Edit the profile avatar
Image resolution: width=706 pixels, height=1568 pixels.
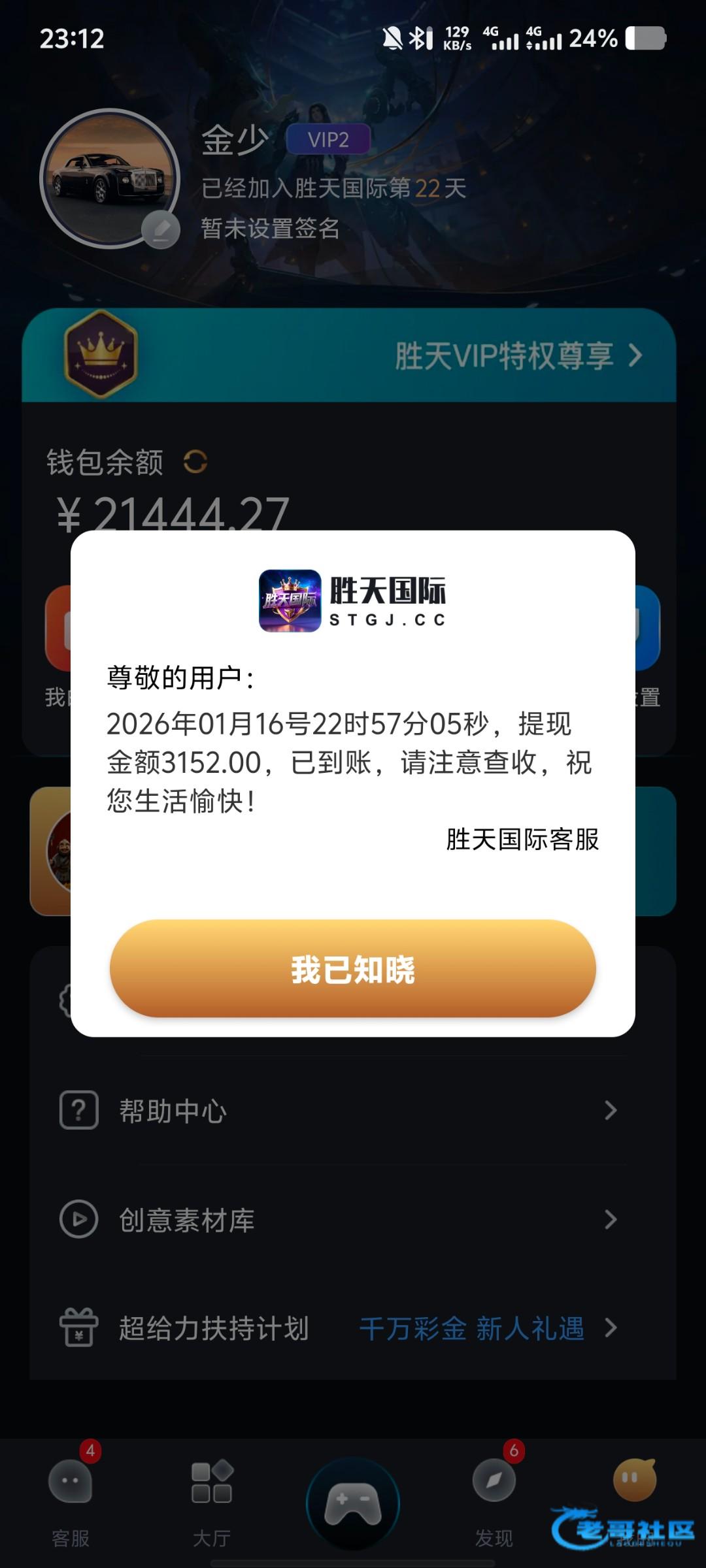point(161,230)
